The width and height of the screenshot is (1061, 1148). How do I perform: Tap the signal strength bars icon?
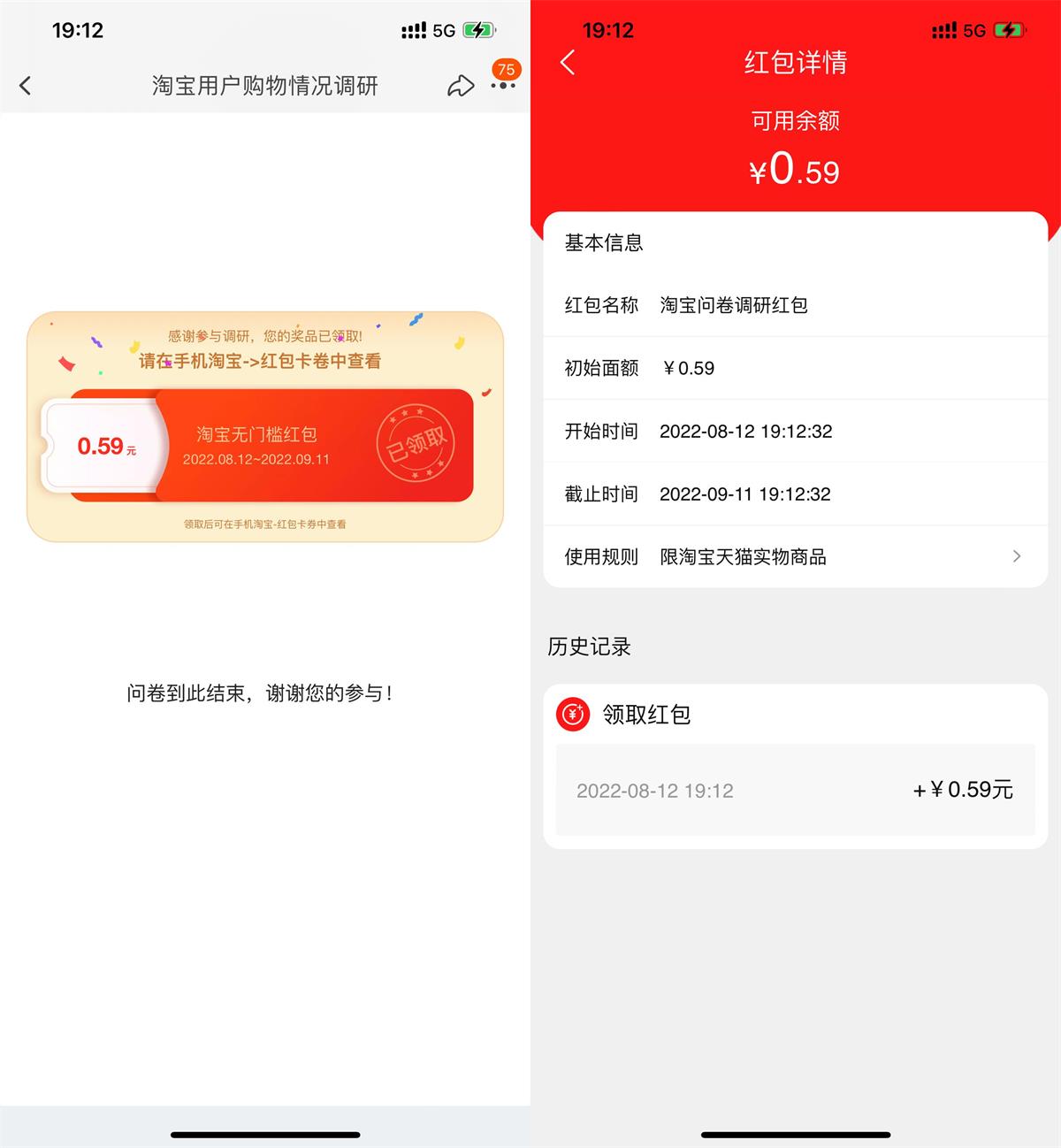tap(413, 29)
